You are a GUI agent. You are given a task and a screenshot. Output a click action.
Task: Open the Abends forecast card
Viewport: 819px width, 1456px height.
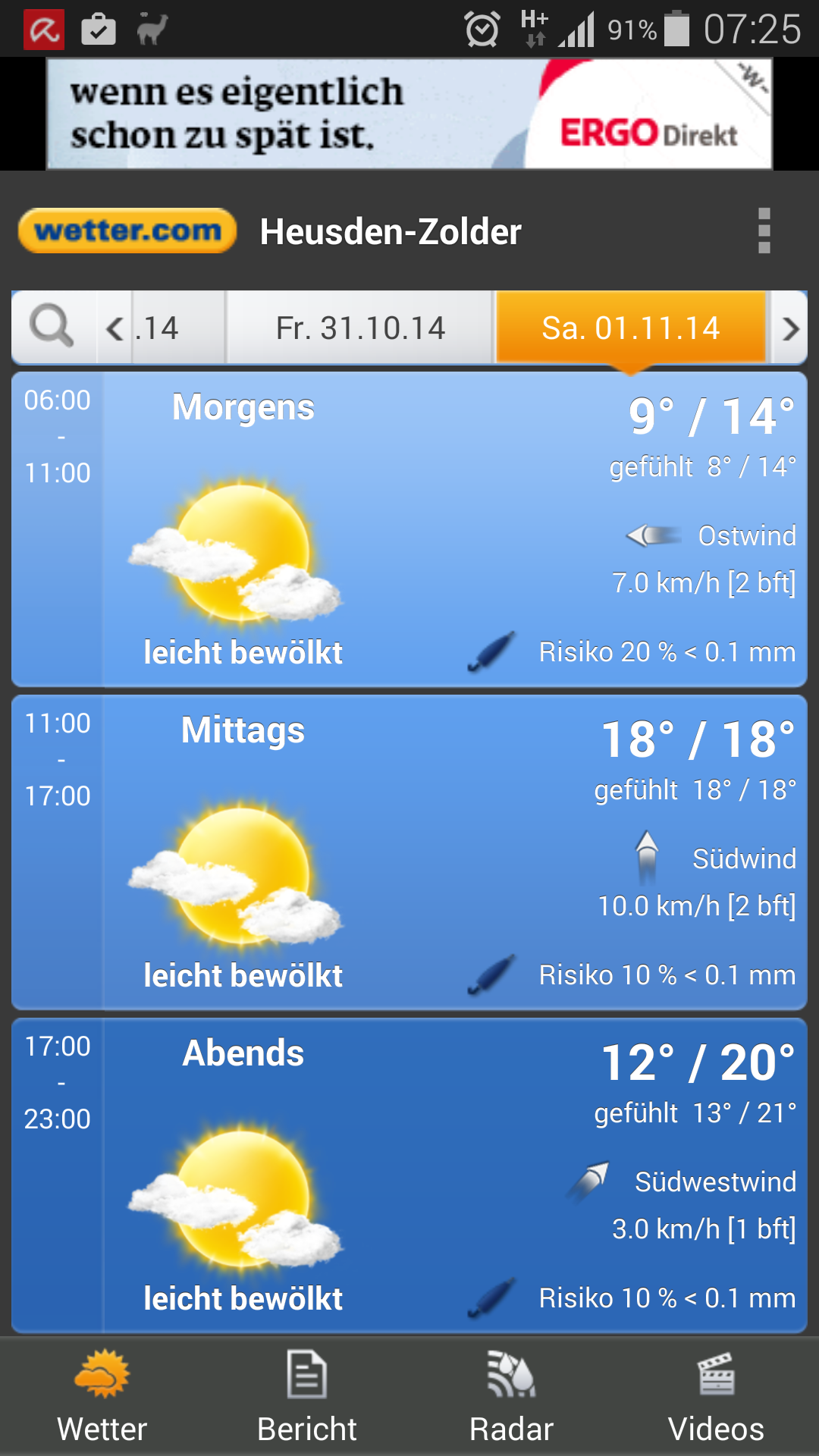coord(409,1175)
